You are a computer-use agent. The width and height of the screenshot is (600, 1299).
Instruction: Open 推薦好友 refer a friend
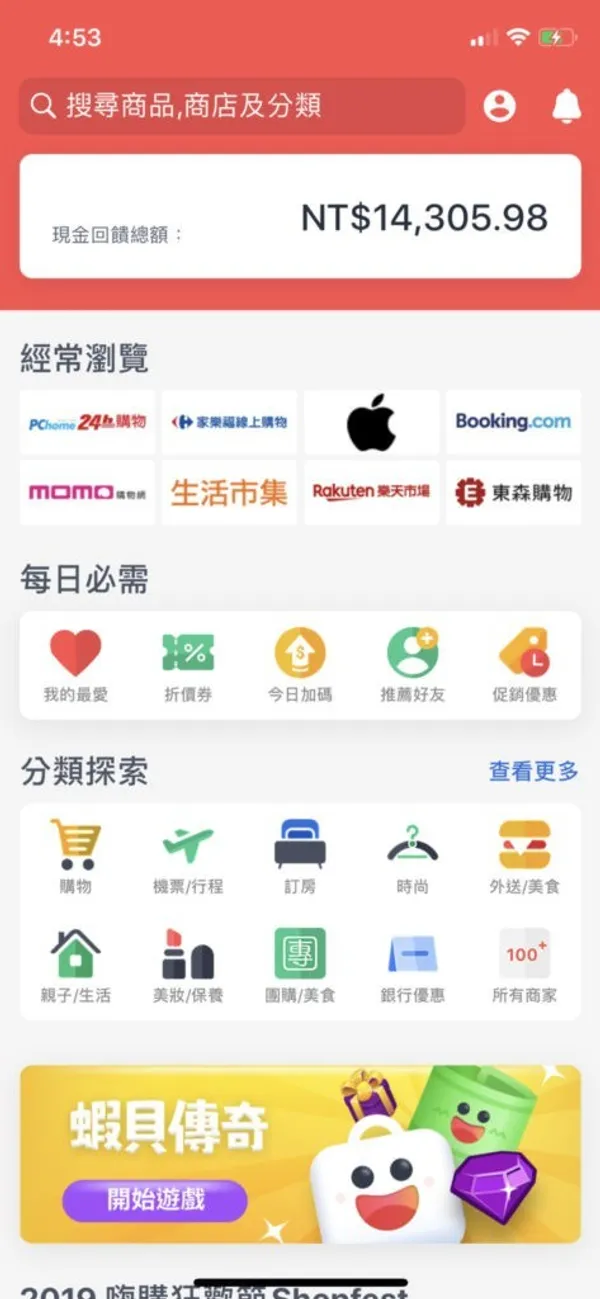412,665
